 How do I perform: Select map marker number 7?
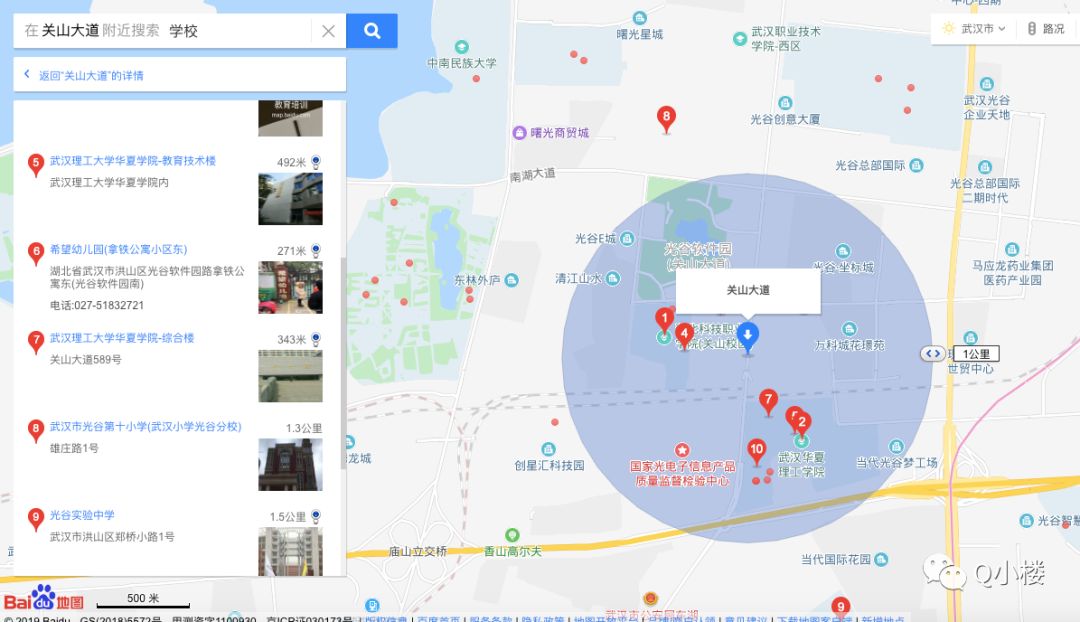768,400
